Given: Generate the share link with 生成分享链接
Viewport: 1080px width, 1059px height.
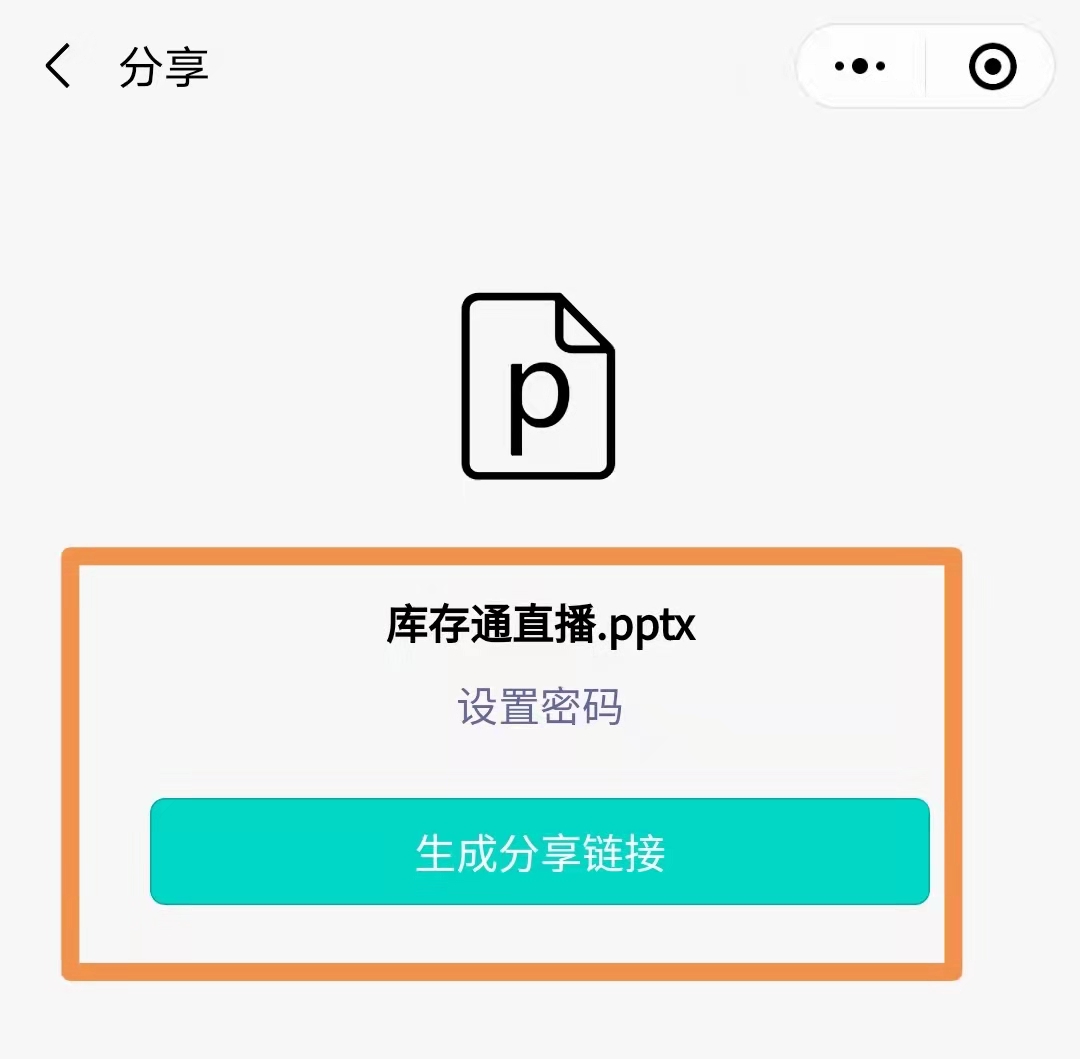Looking at the screenshot, I should pyautogui.click(x=540, y=852).
